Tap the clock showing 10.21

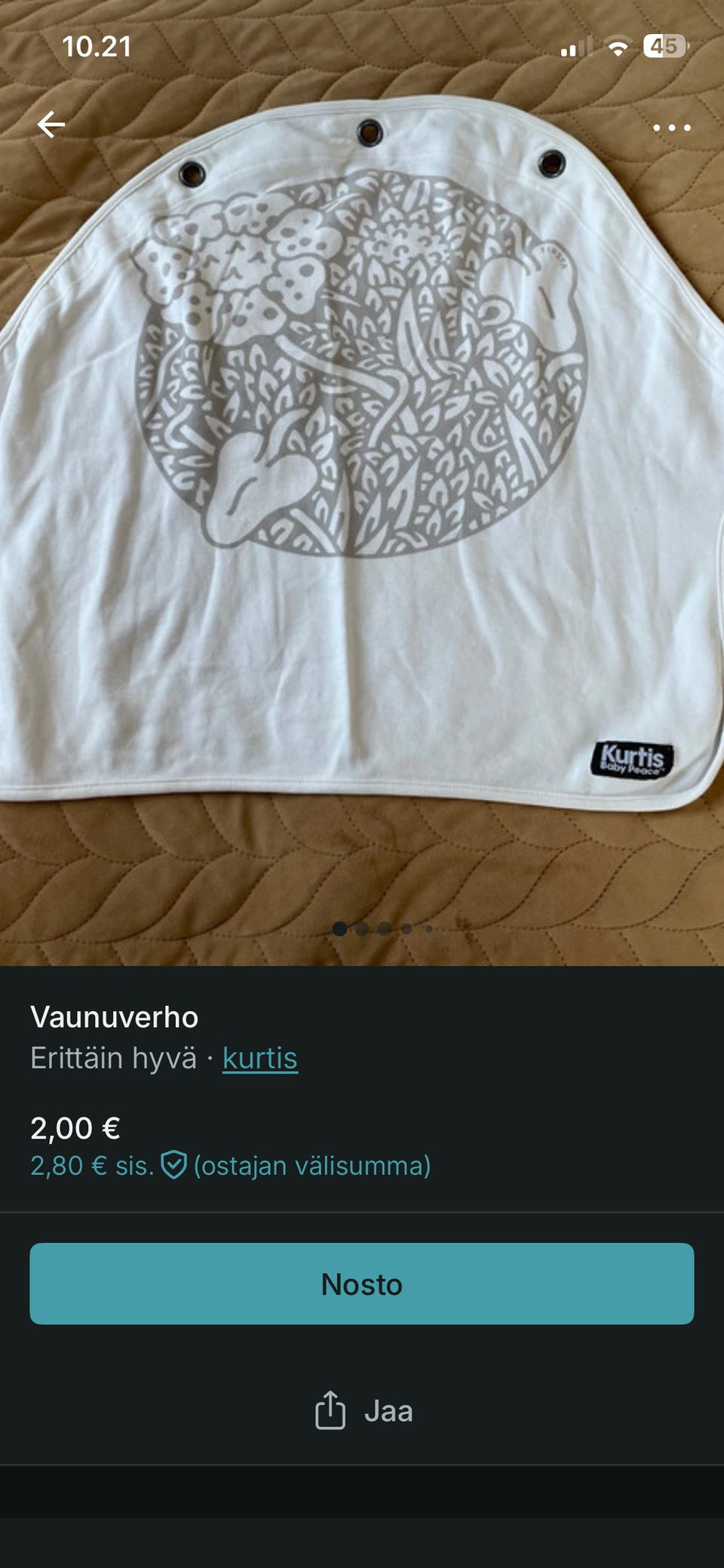click(x=97, y=48)
